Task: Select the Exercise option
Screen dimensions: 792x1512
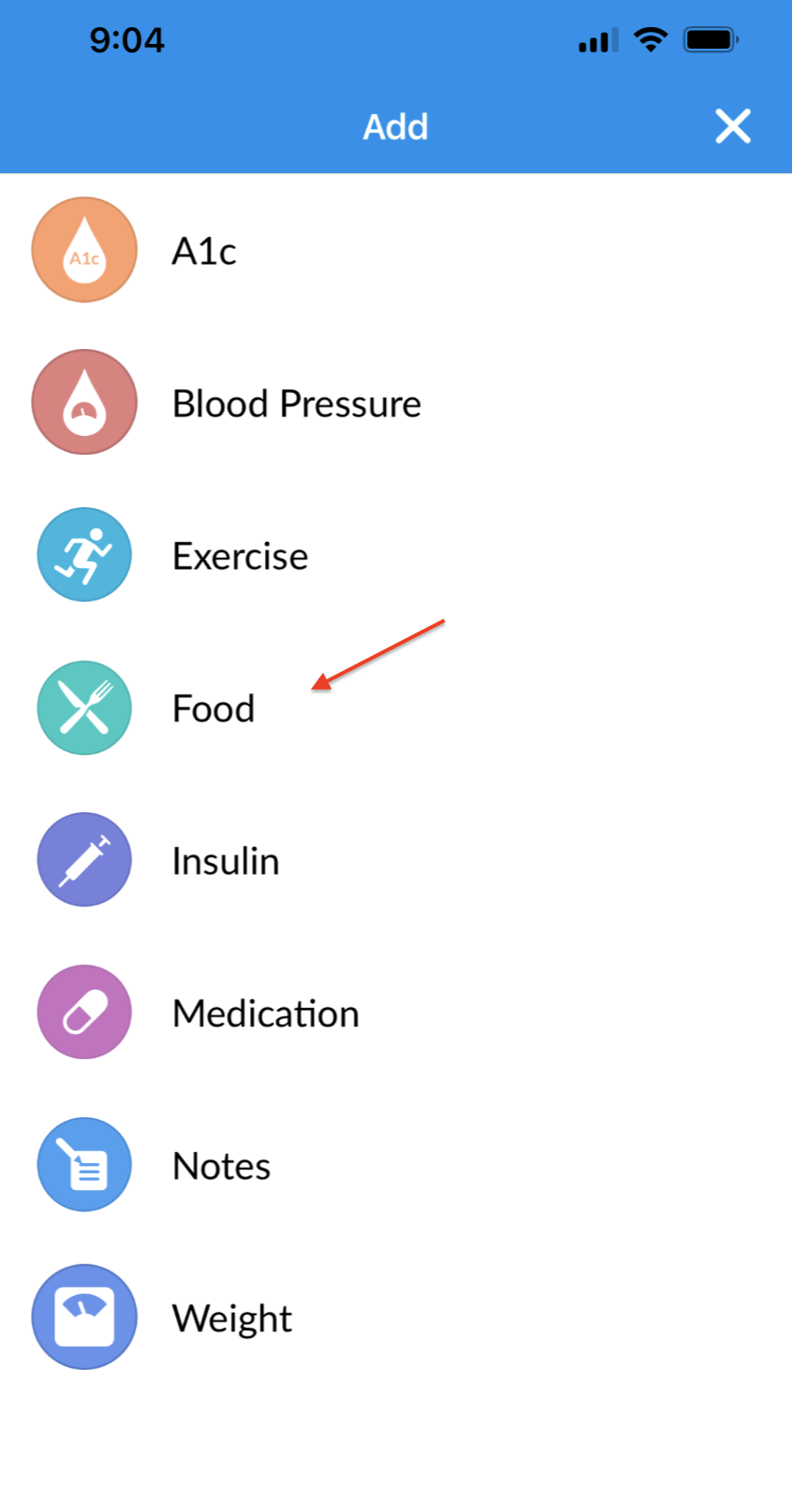Action: point(240,556)
